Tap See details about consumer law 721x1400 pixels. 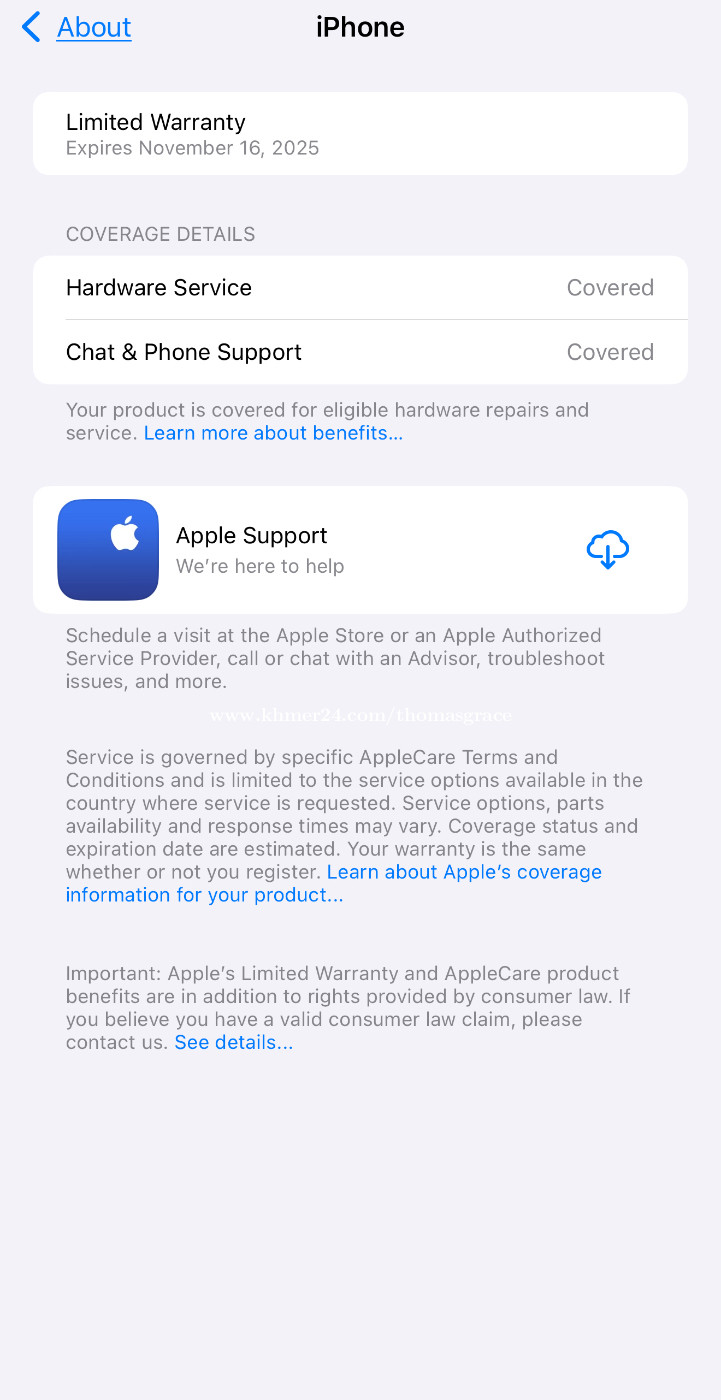point(234,1042)
